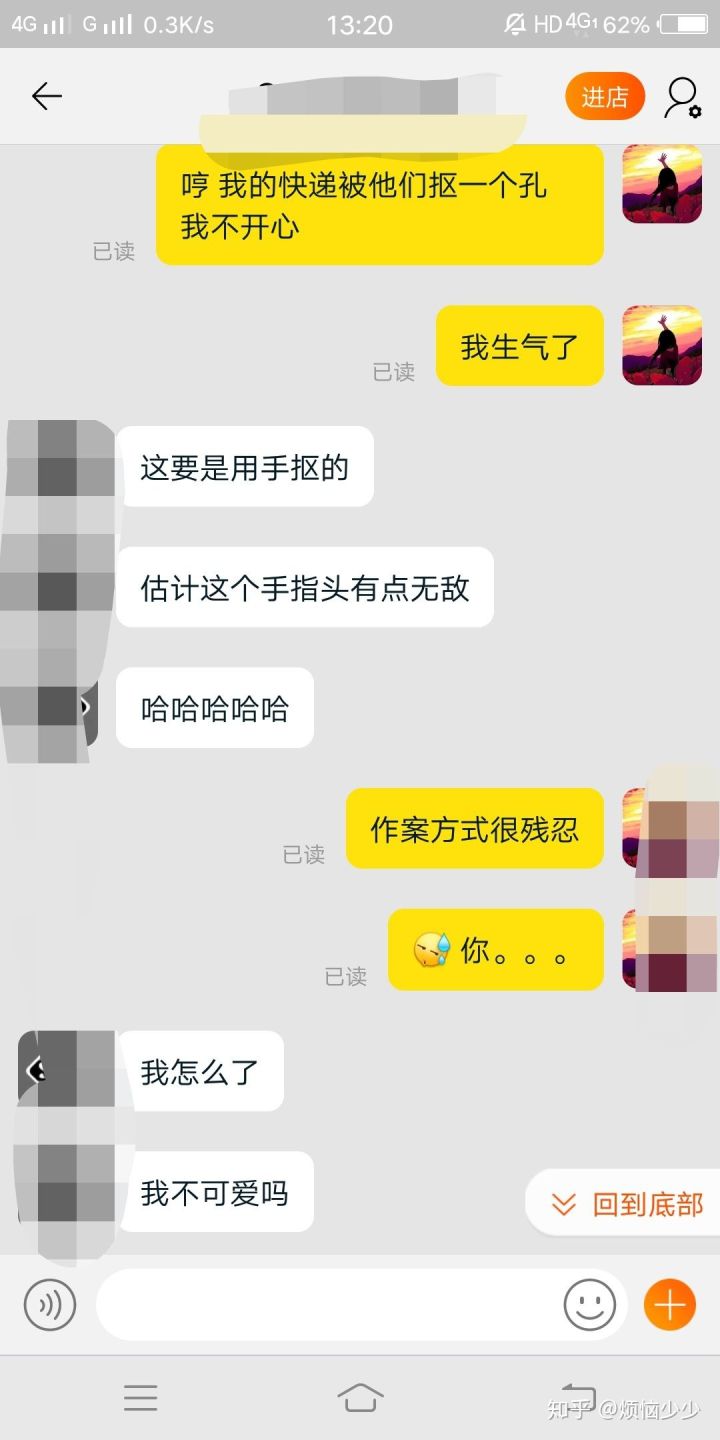Switch to voice input with the sound-wave icon
This screenshot has width=720, height=1440.
click(x=50, y=1304)
